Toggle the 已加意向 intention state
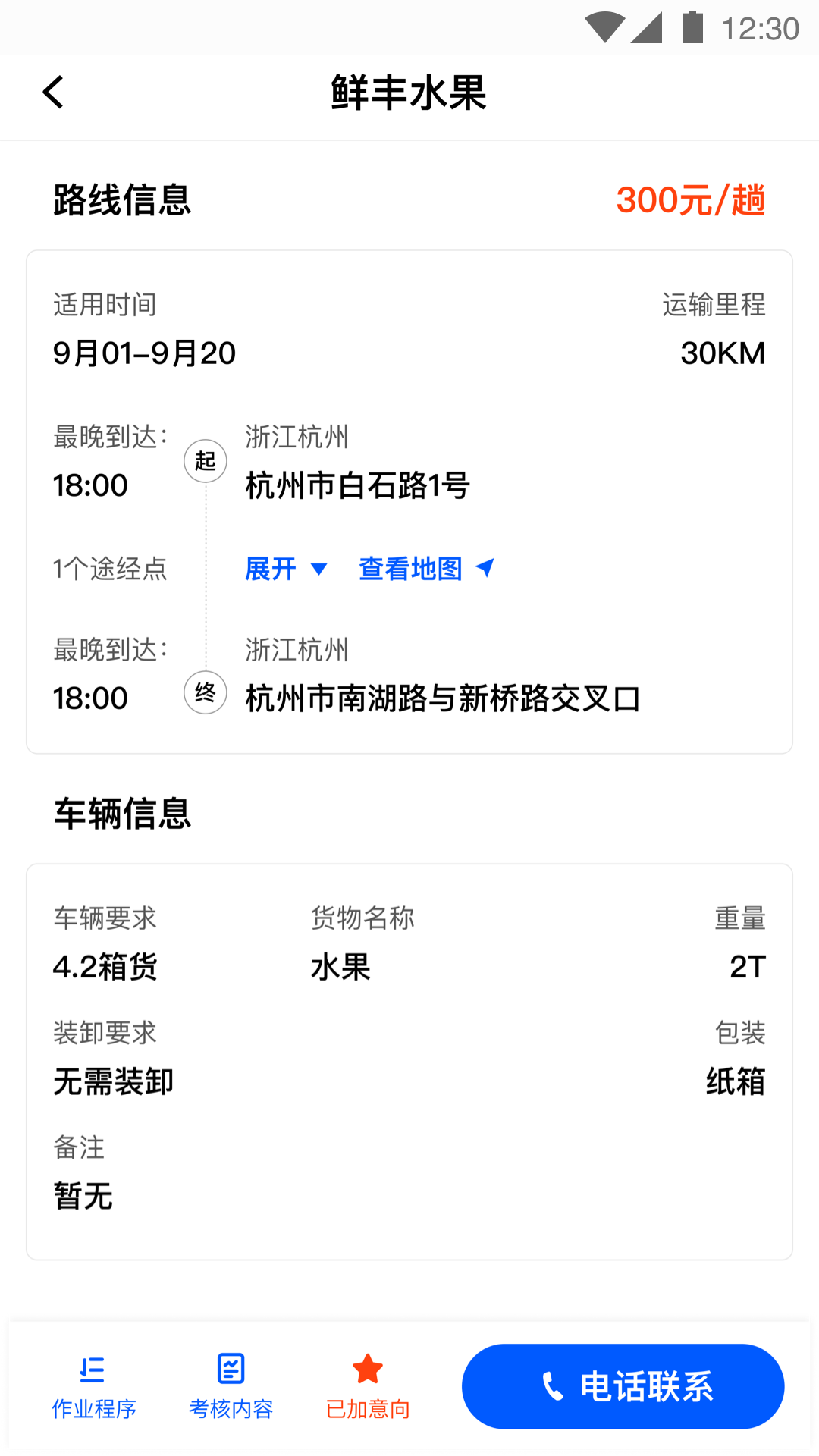 point(367,1386)
